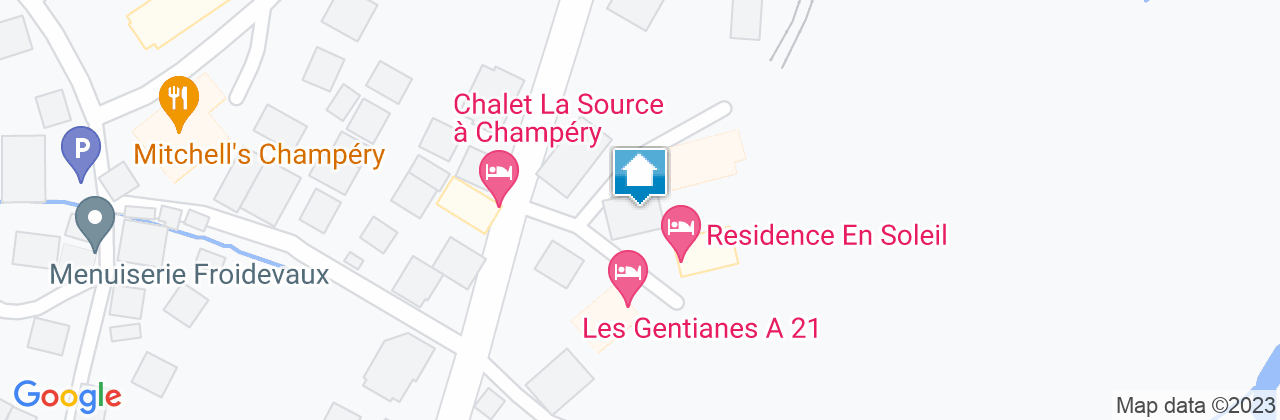Select the purple parking marker
The image size is (1280, 420).
(x=82, y=151)
